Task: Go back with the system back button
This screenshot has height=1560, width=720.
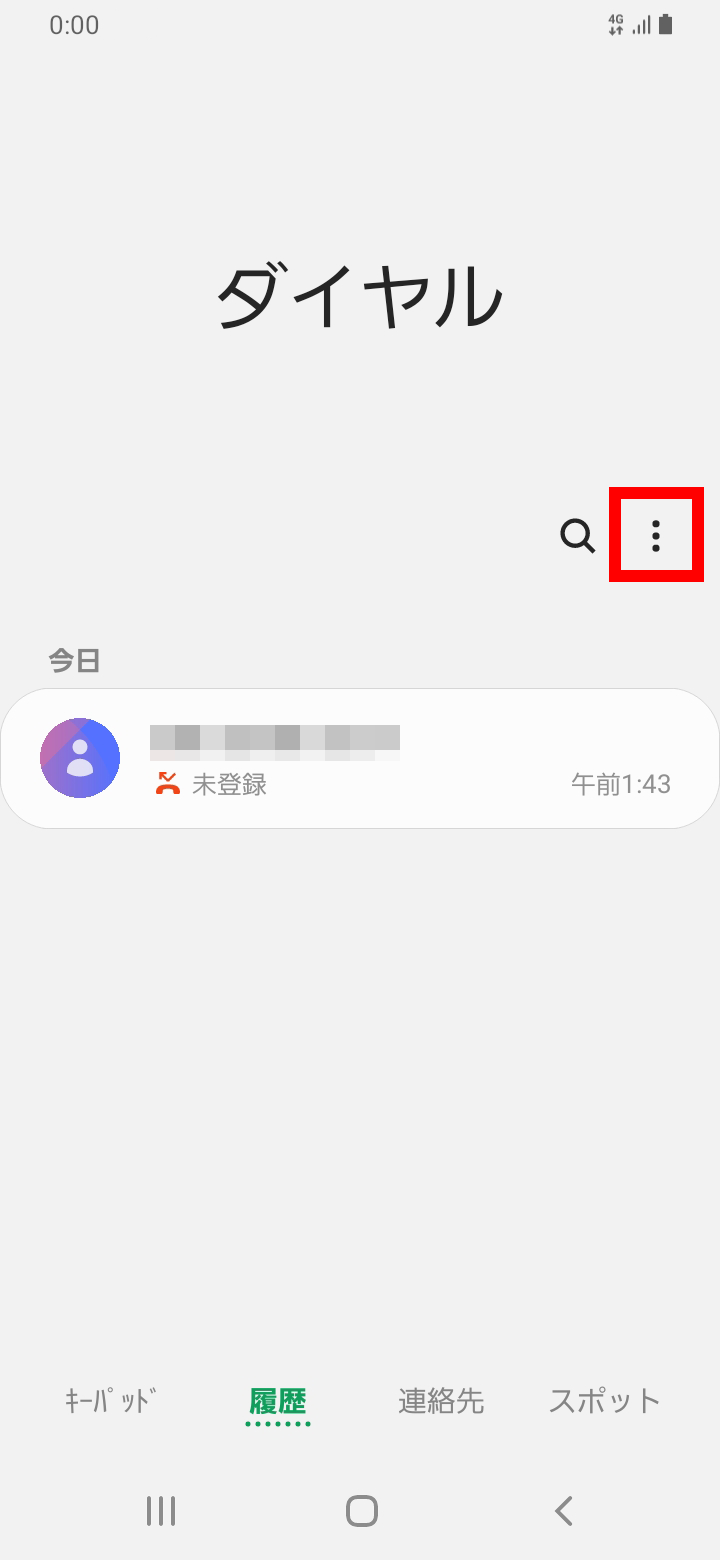Action: pyautogui.click(x=564, y=1510)
